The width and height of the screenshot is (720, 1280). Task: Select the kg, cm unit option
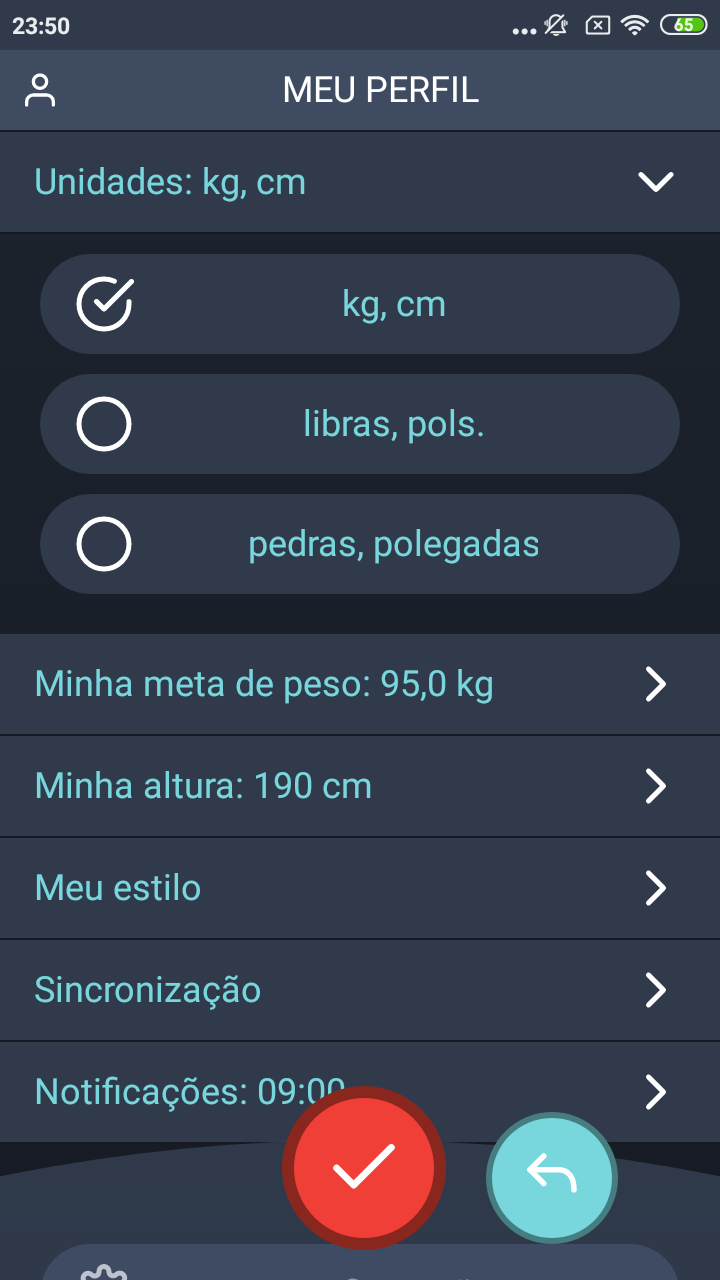(360, 304)
